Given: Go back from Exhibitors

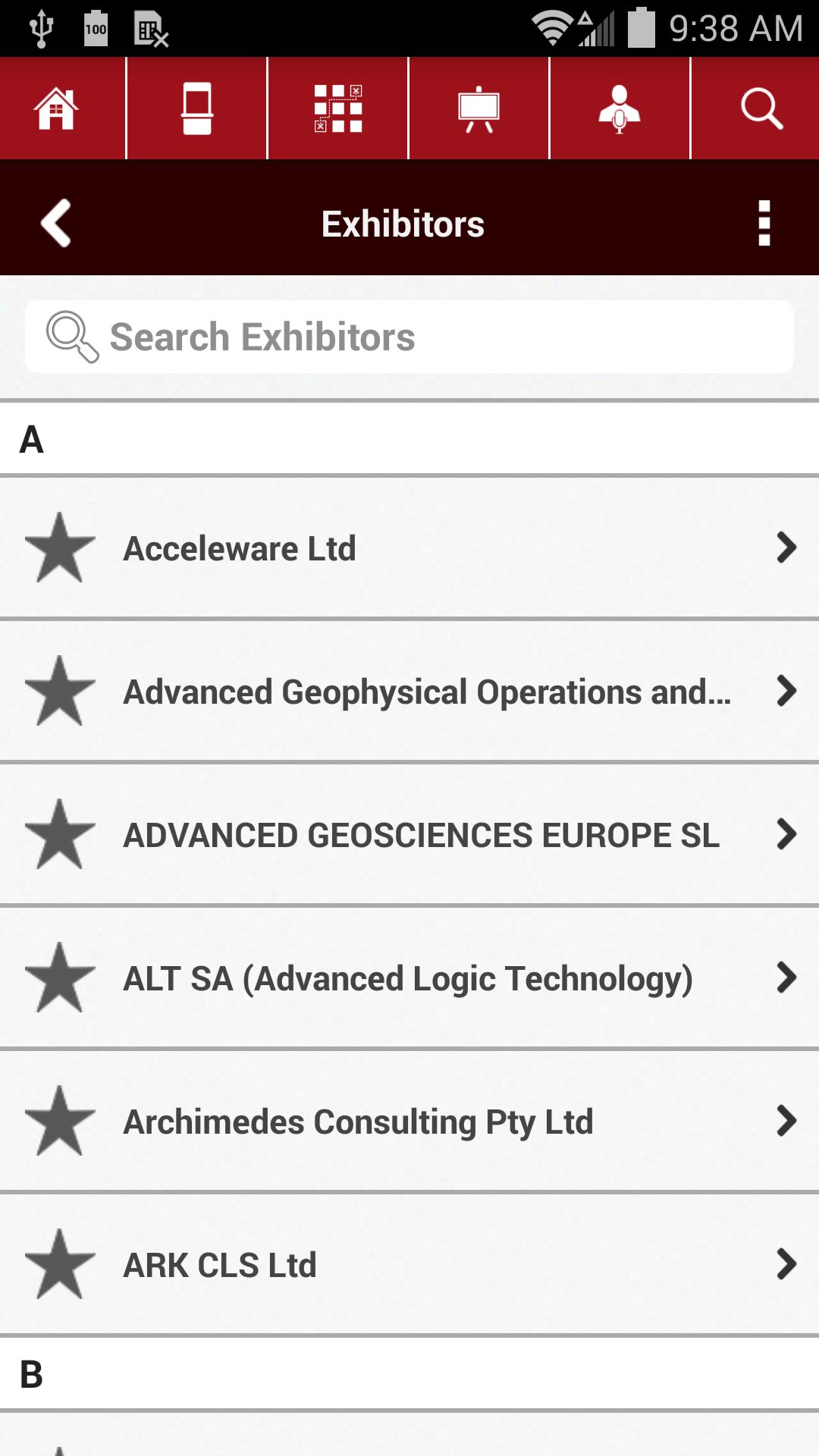Looking at the screenshot, I should [x=56, y=223].
